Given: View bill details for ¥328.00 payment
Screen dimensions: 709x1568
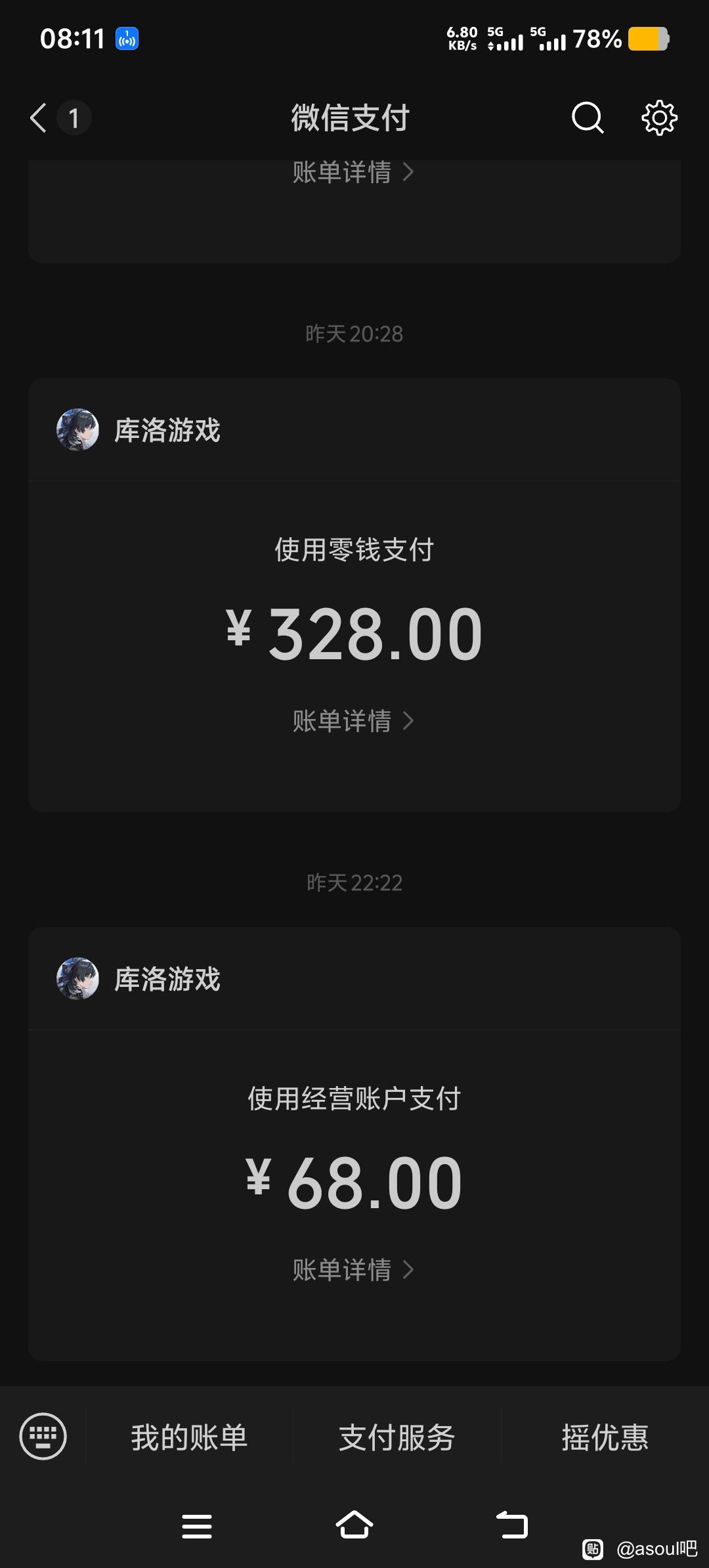Looking at the screenshot, I should (353, 721).
